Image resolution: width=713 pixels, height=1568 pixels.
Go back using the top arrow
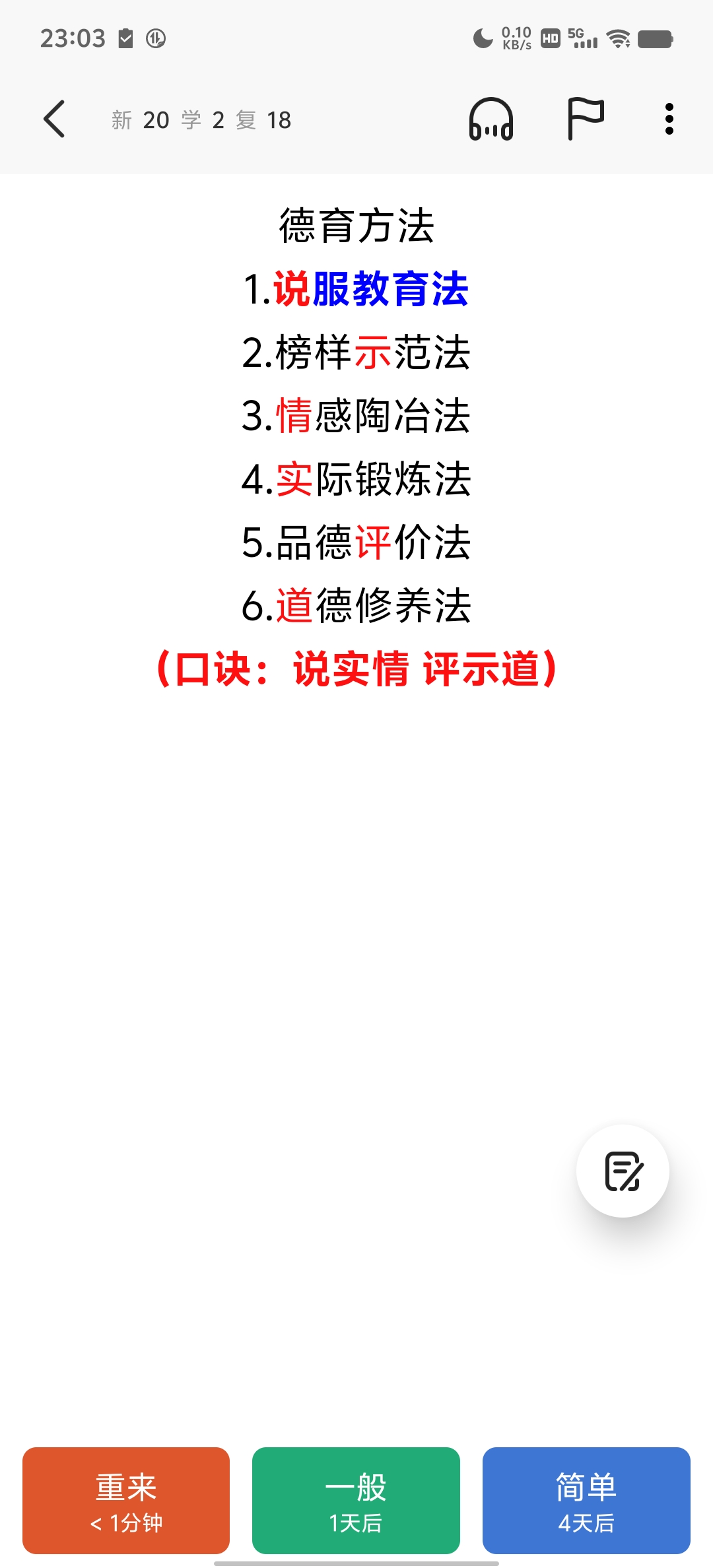pyautogui.click(x=54, y=119)
